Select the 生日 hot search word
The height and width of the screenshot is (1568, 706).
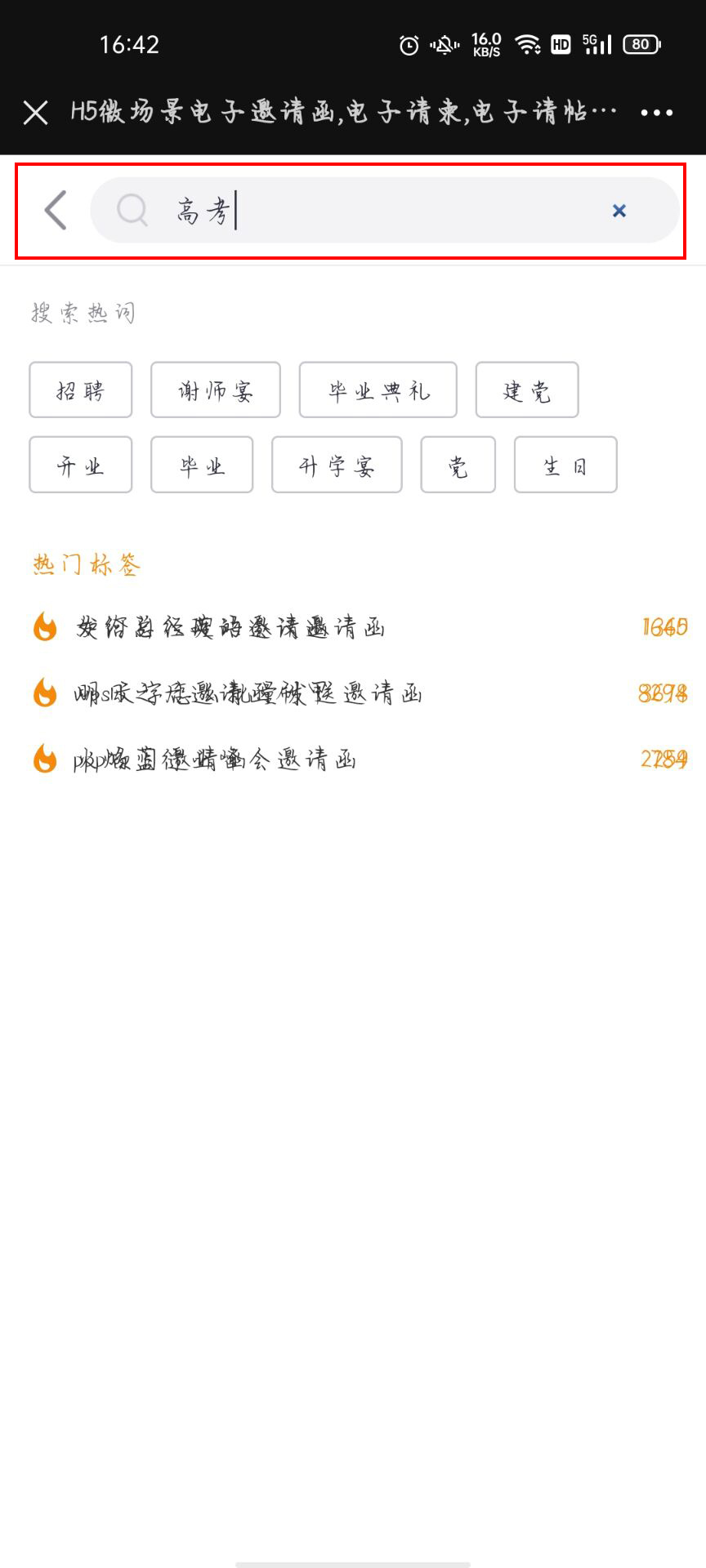pyautogui.click(x=565, y=465)
